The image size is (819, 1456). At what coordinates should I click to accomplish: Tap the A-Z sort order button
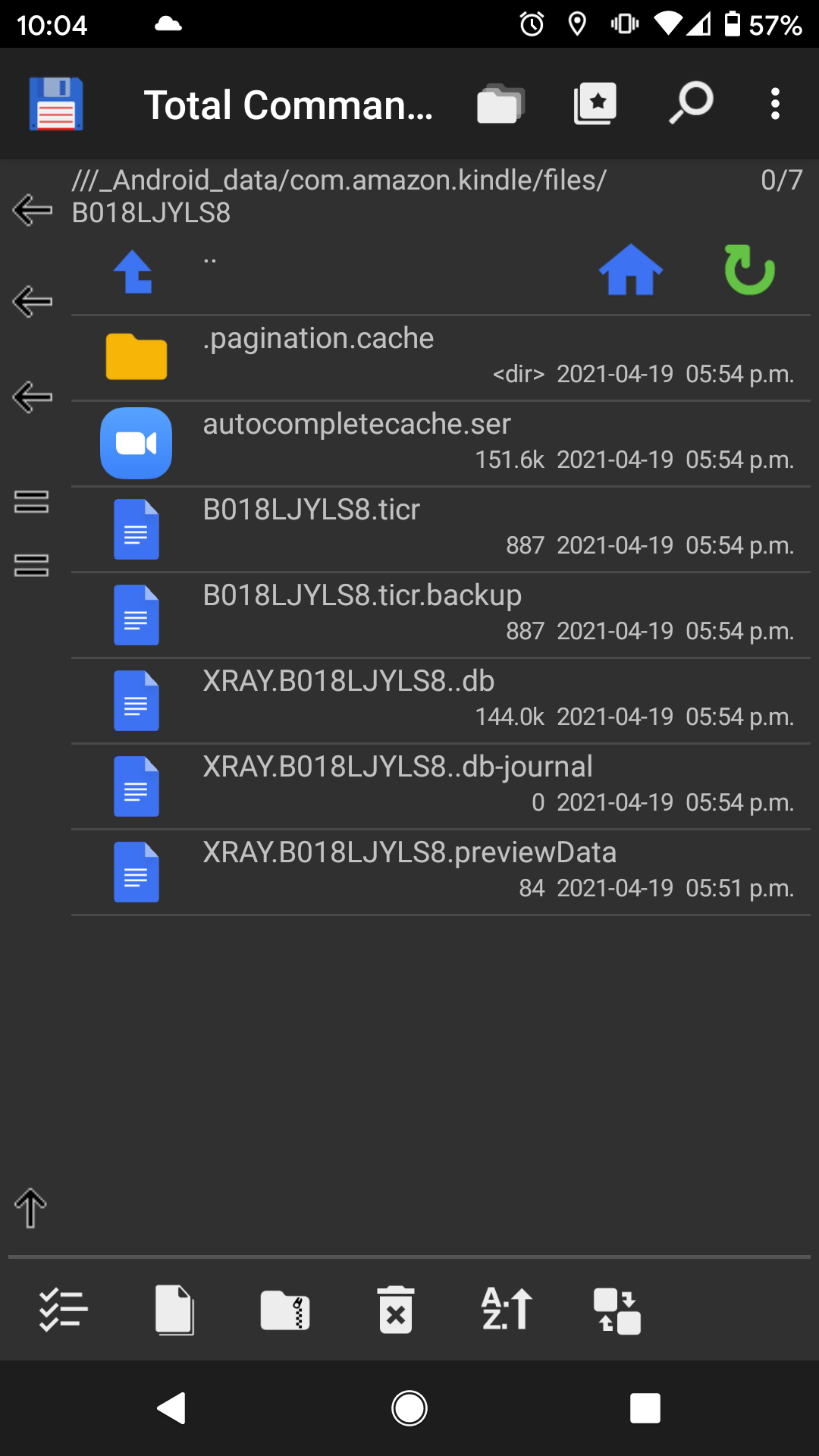[x=507, y=1310]
